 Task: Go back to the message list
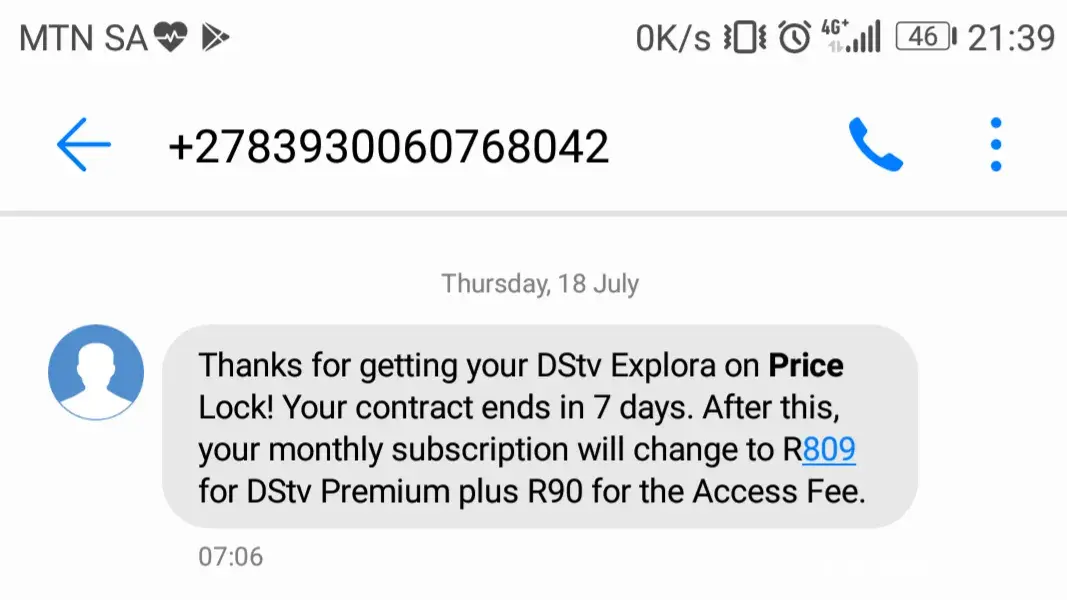pyautogui.click(x=83, y=146)
